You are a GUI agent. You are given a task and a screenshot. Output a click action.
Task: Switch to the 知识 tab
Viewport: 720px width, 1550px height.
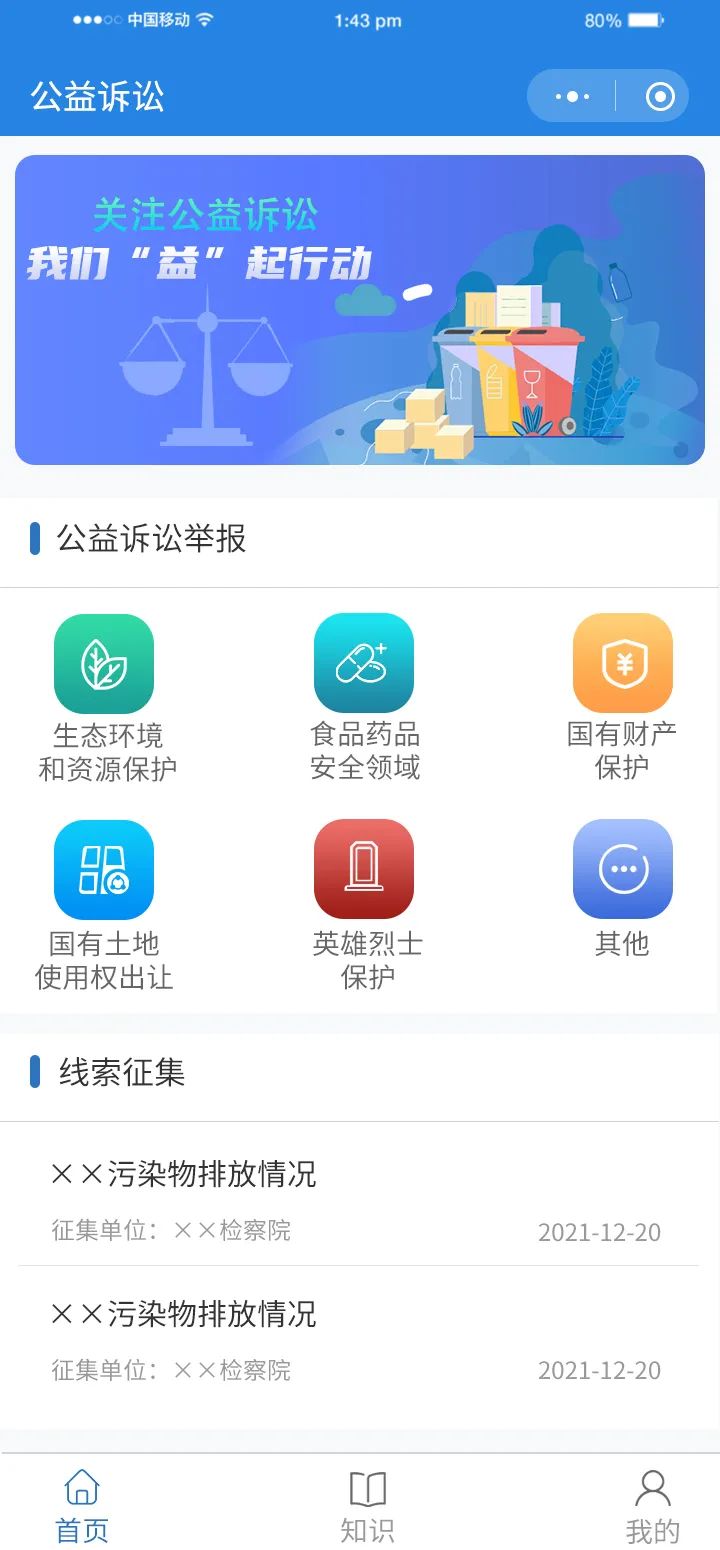pyautogui.click(x=367, y=1505)
